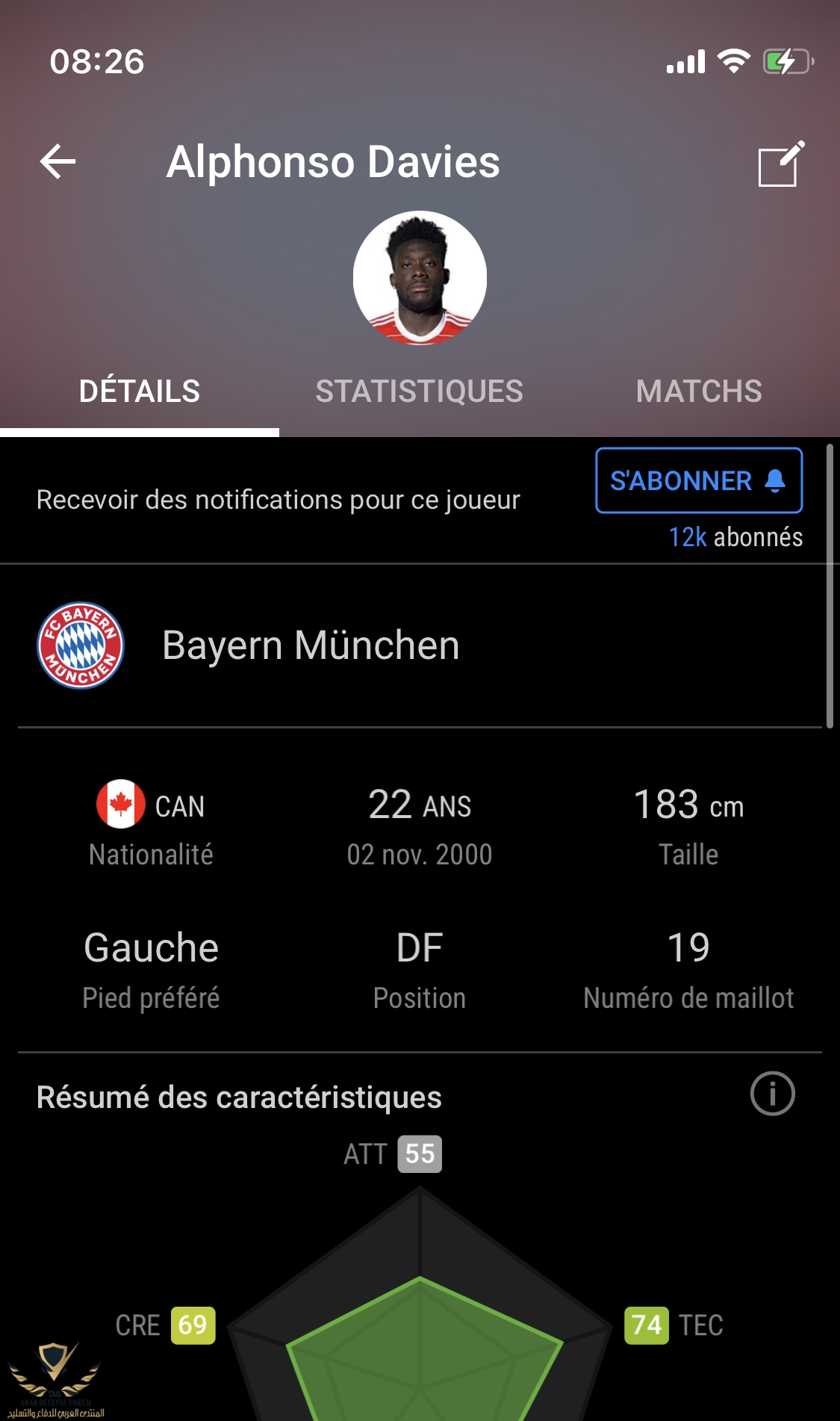Switch to the Statistiques tab

pos(419,391)
